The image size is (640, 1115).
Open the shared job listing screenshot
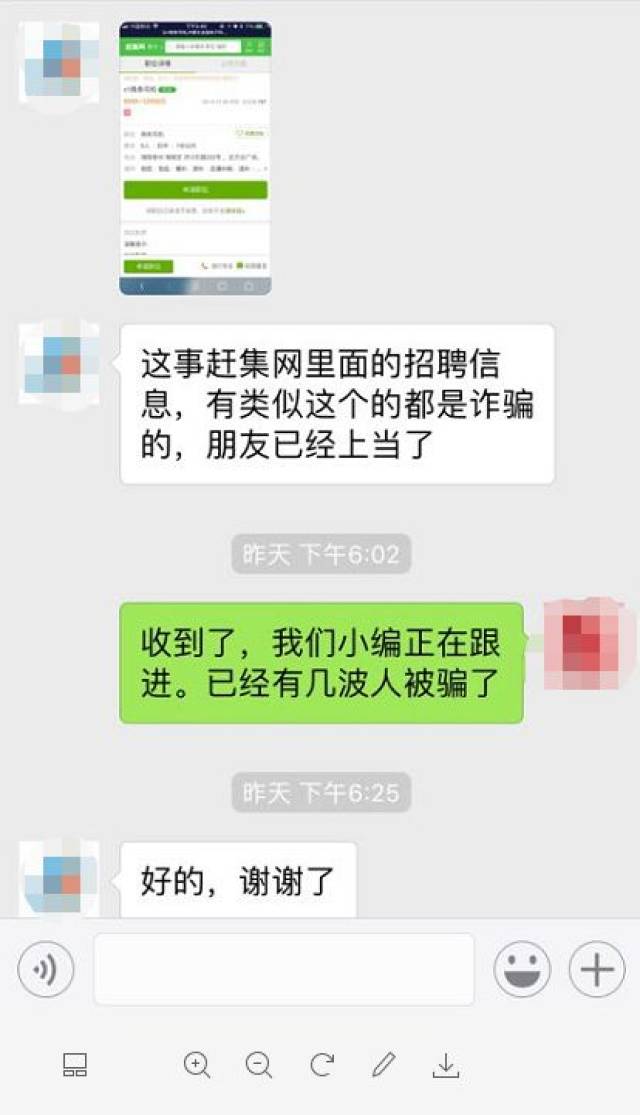195,158
